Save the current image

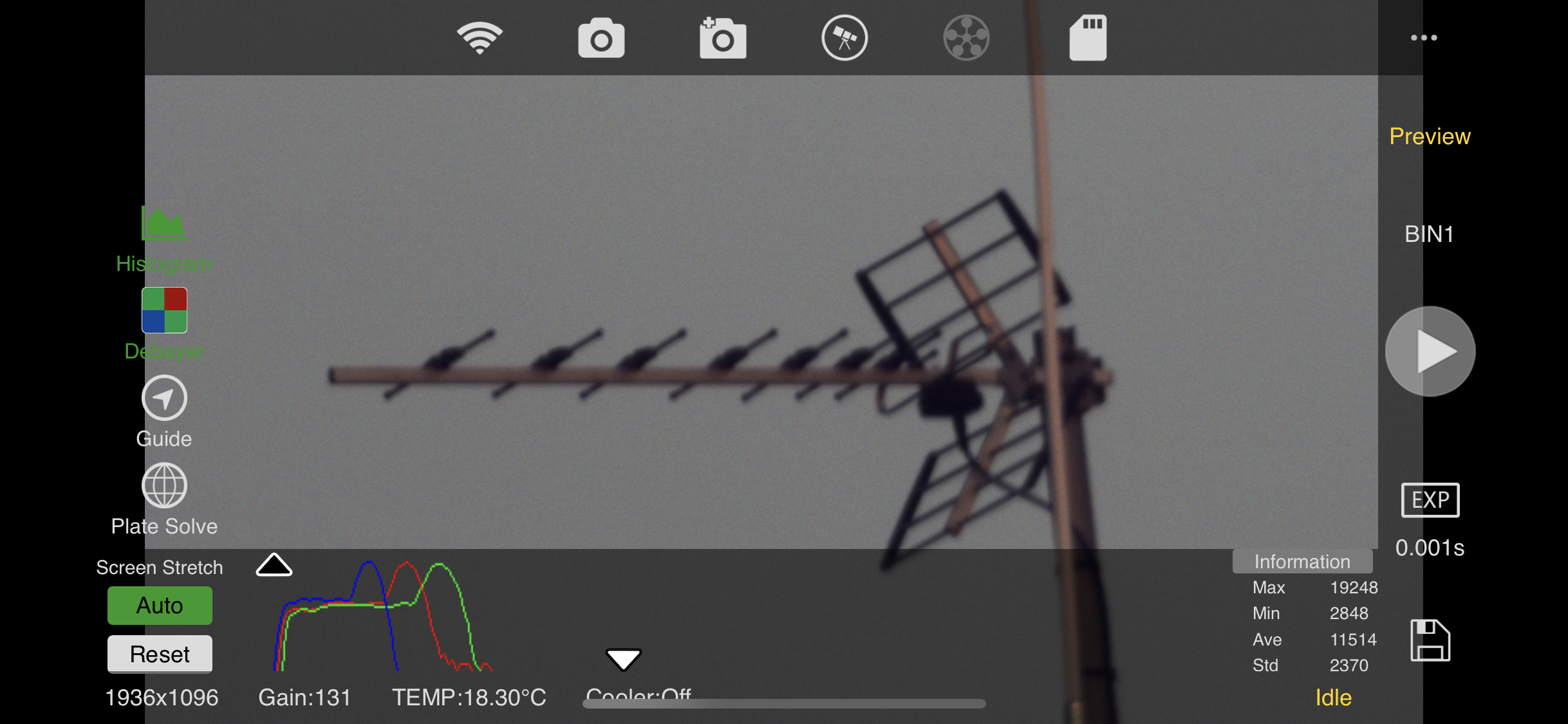(1430, 640)
